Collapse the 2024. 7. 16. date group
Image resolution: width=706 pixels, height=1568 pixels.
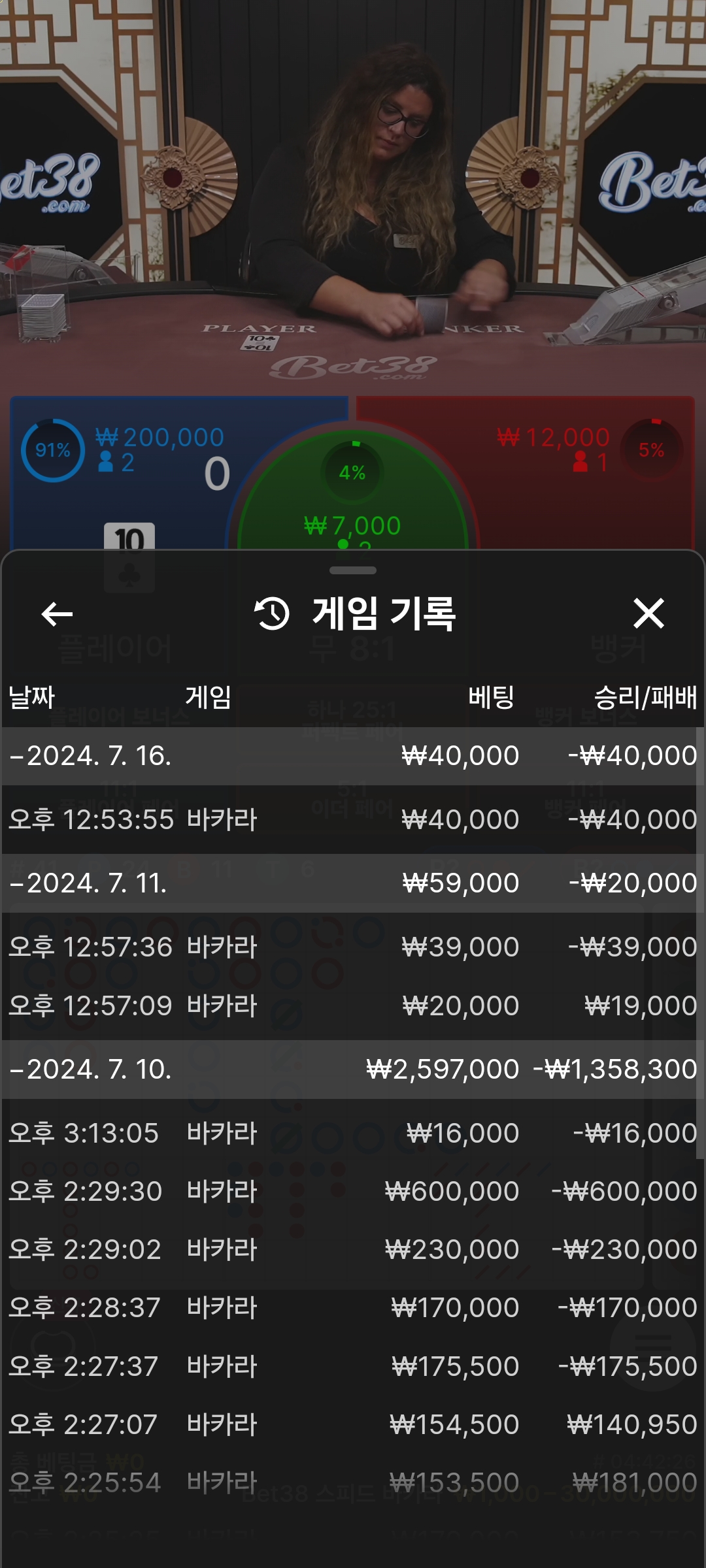(x=92, y=756)
